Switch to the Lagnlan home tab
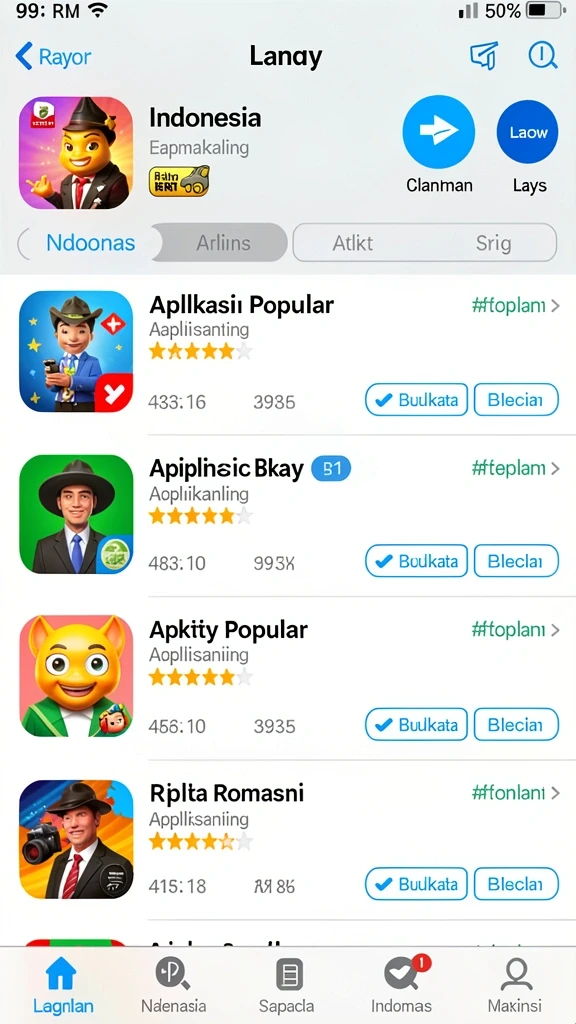576x1024 pixels. click(x=63, y=985)
